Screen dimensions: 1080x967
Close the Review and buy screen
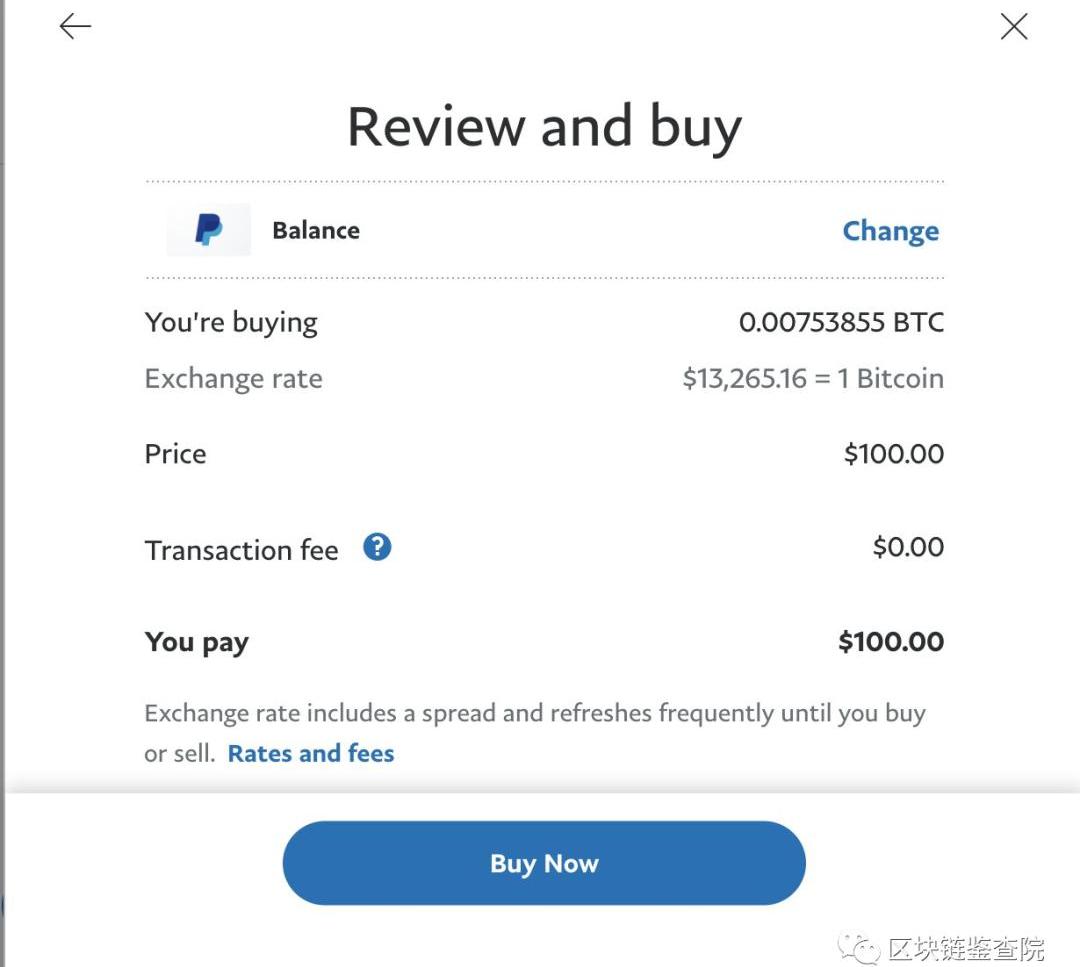[1014, 27]
